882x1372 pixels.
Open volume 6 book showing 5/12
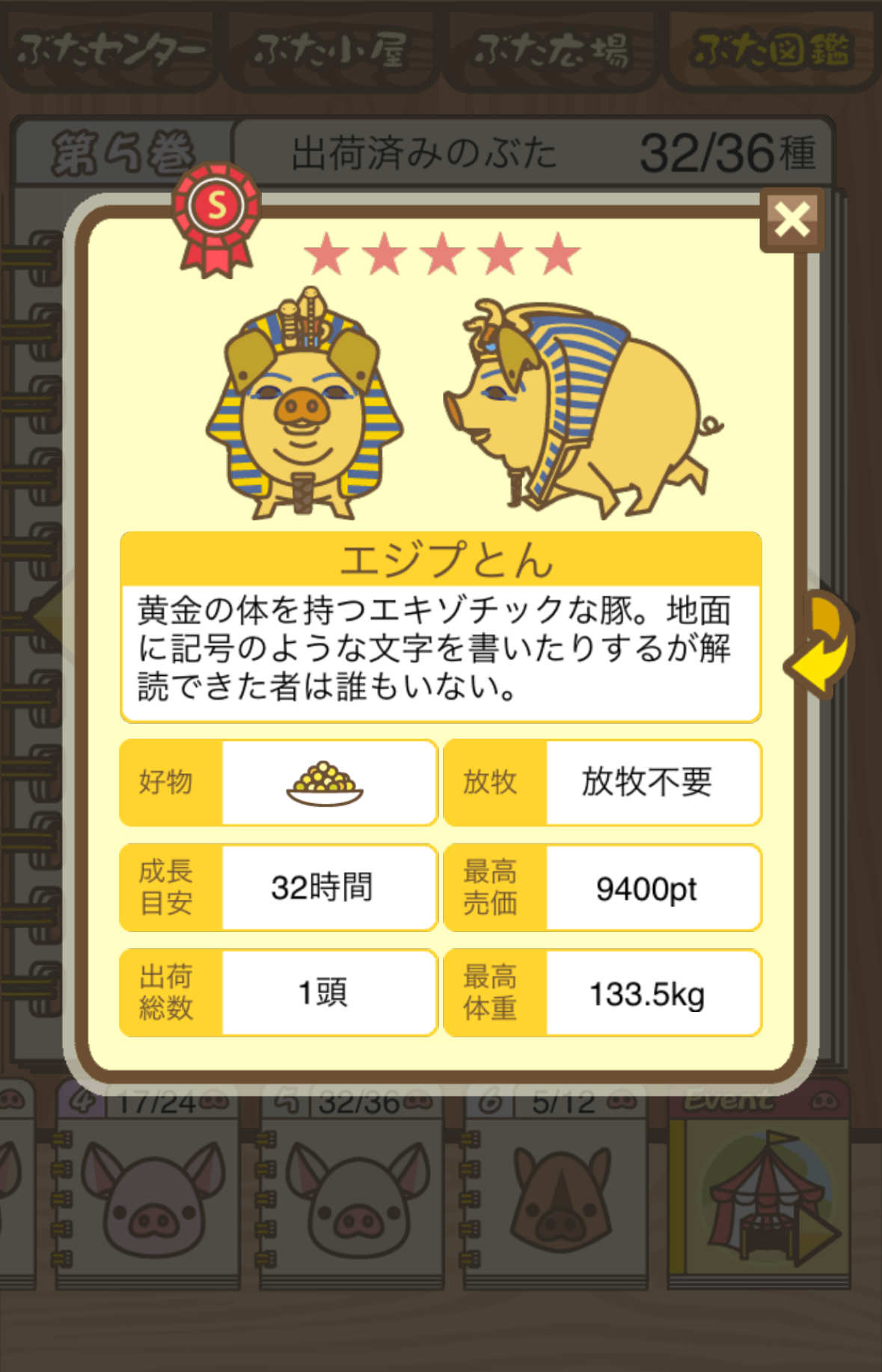coord(555,1198)
